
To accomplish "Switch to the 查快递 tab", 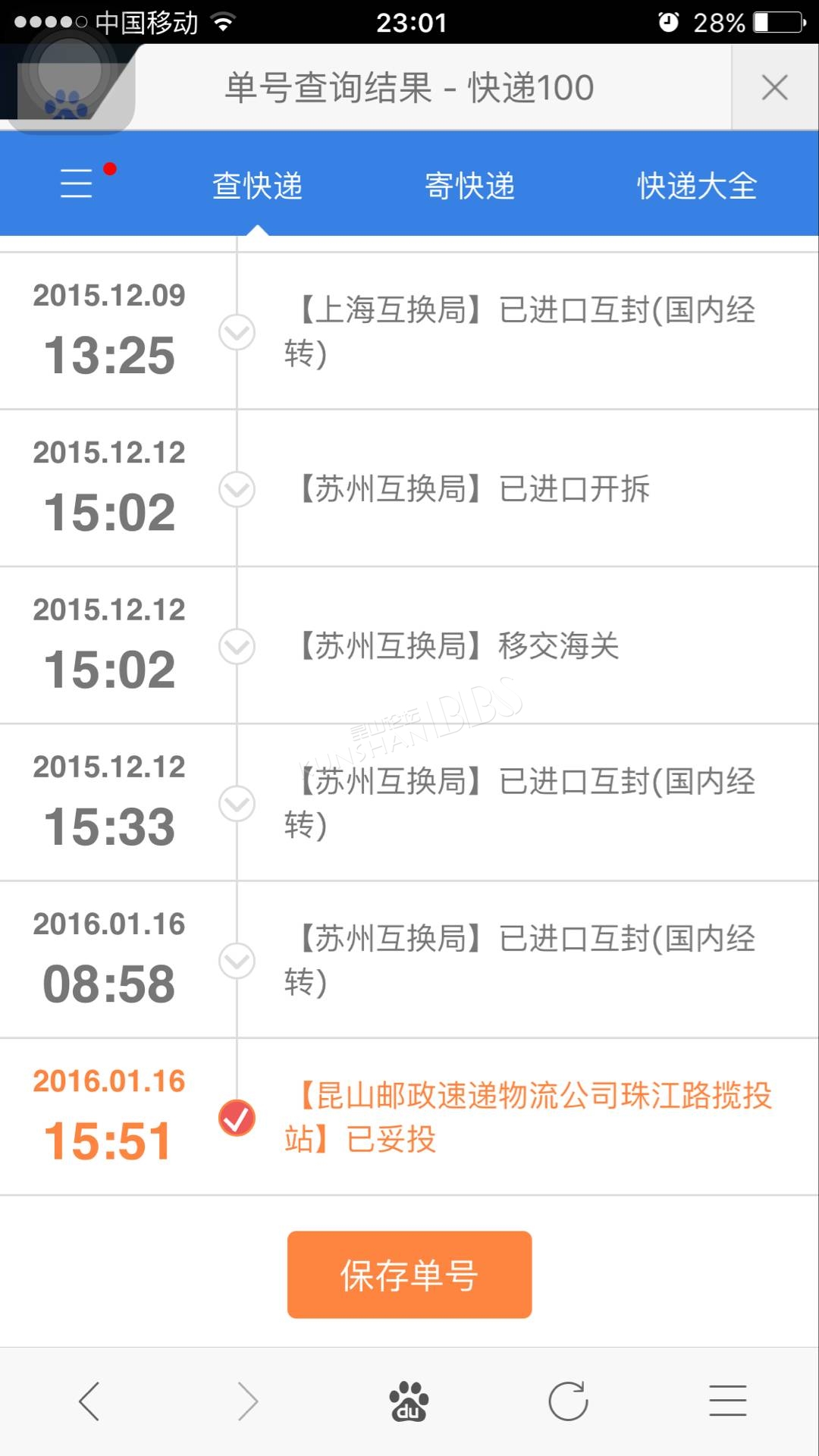I will coord(257,186).
